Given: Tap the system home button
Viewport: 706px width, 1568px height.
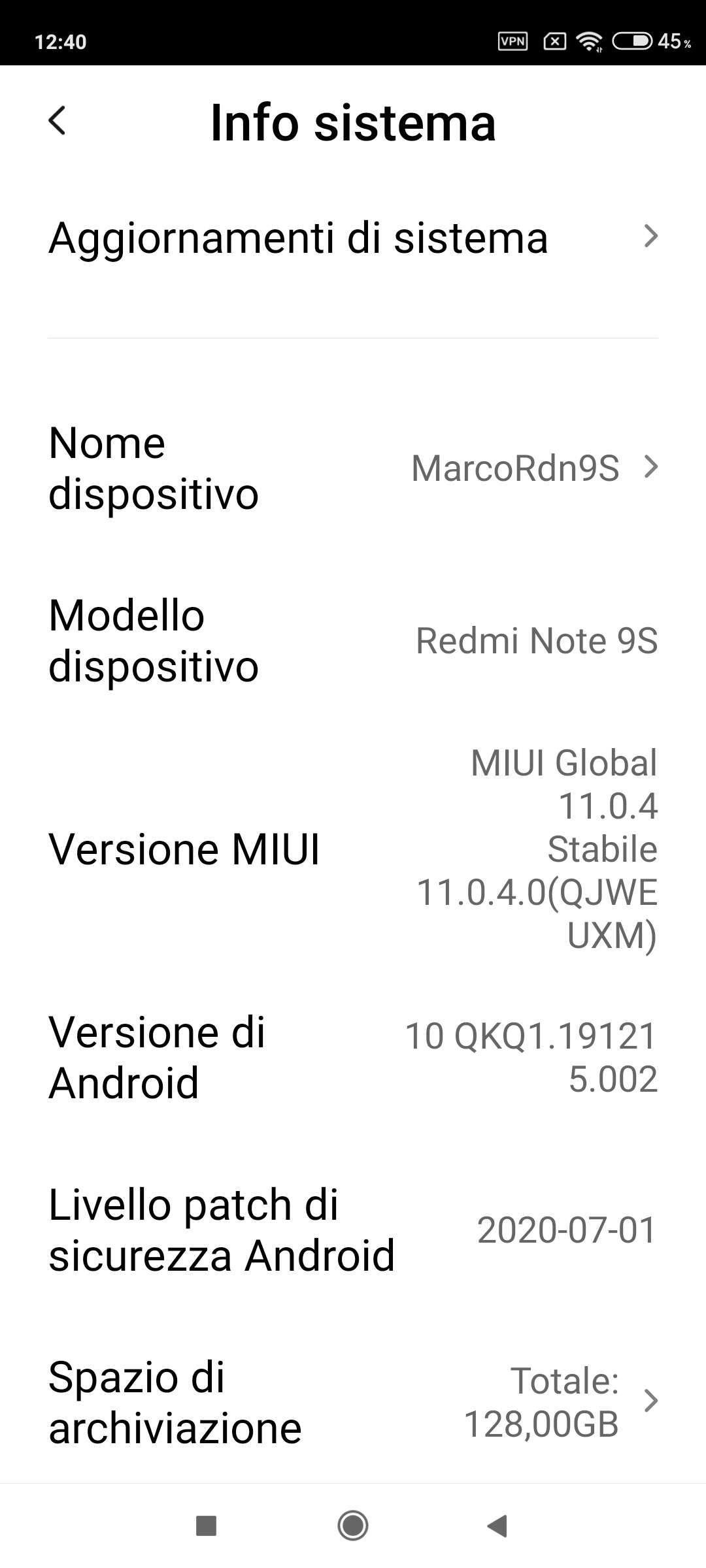Looking at the screenshot, I should point(353,1526).
